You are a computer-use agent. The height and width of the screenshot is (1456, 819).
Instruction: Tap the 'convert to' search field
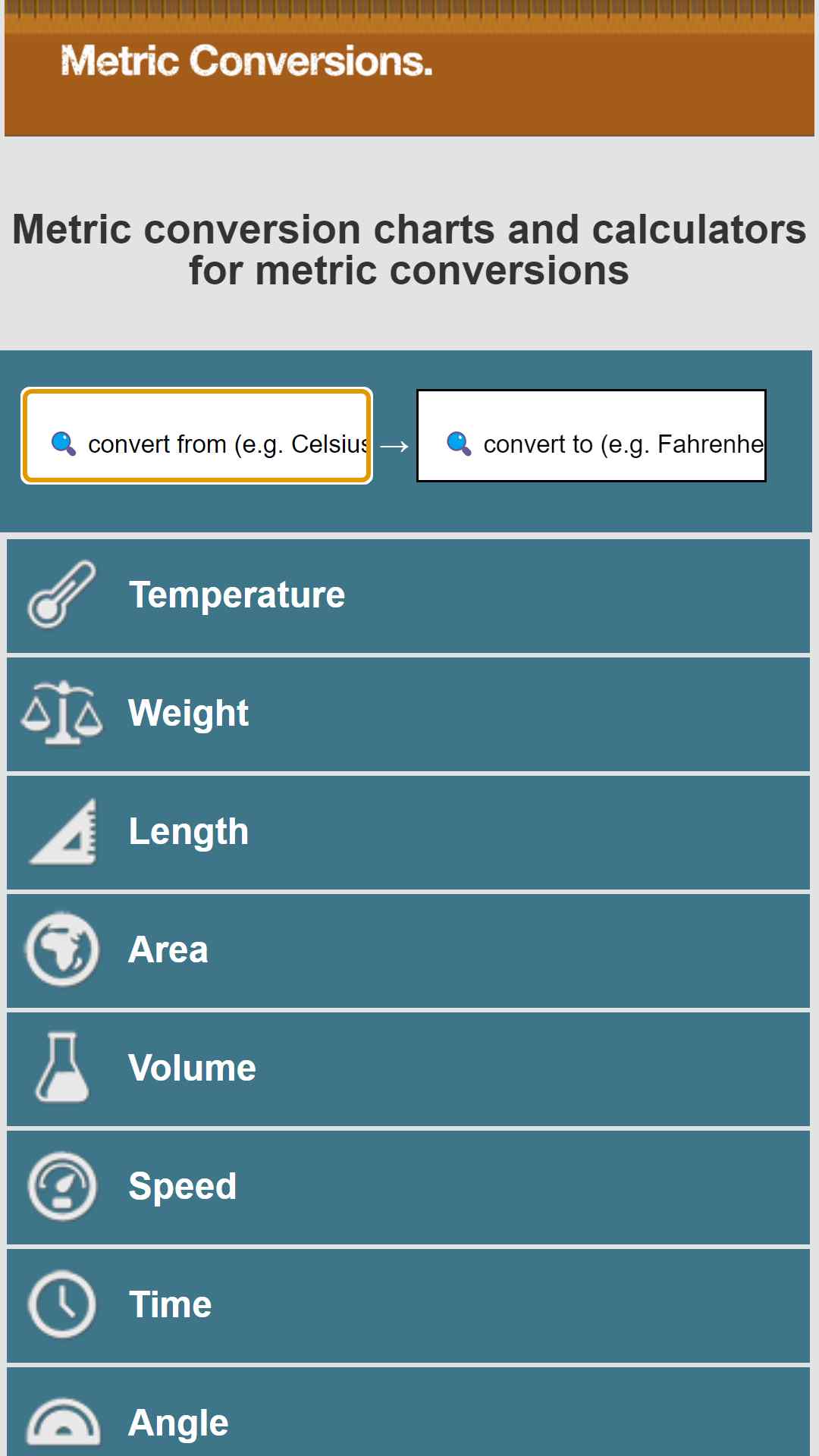[x=591, y=436]
